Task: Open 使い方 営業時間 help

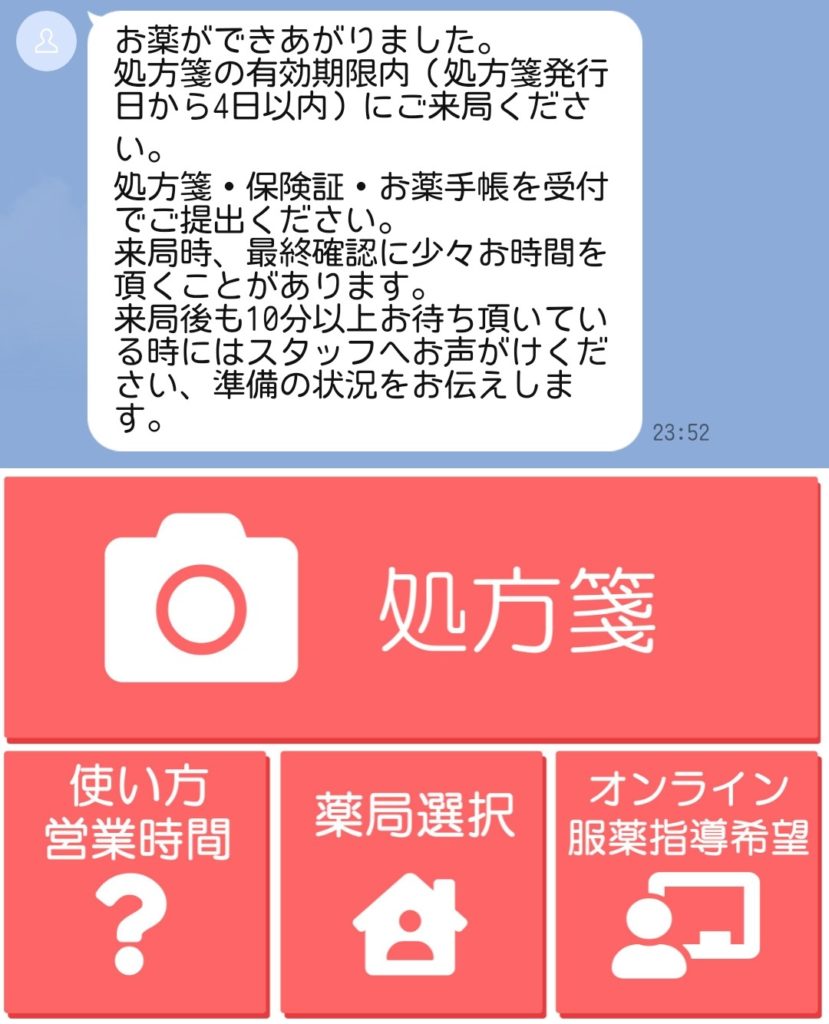Action: tap(137, 880)
